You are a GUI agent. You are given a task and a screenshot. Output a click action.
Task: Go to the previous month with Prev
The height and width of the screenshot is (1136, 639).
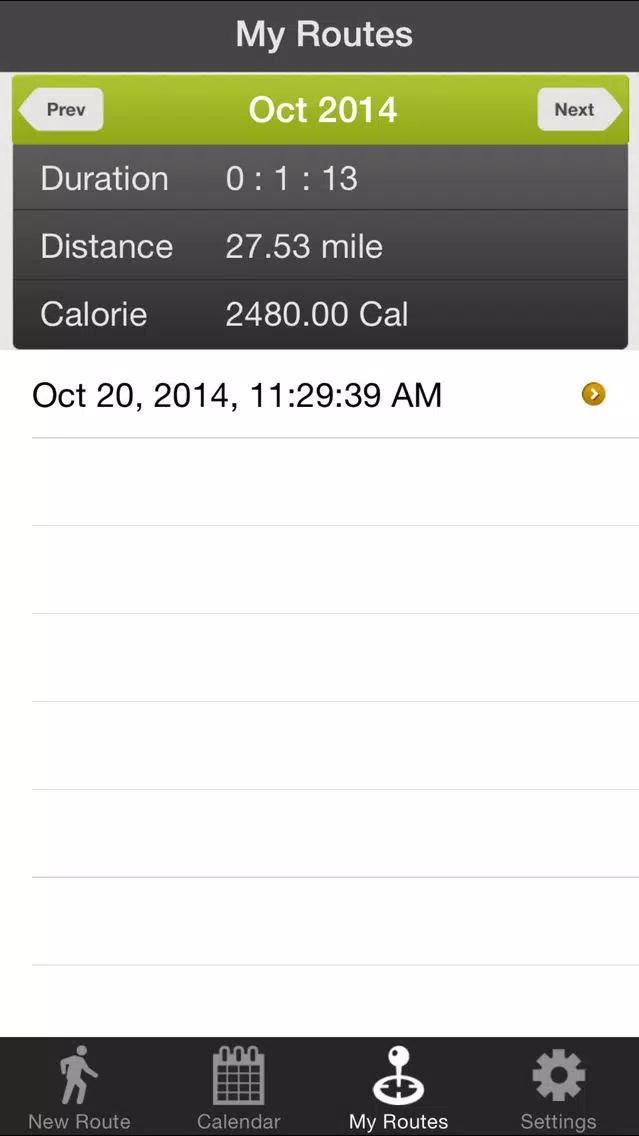tap(61, 109)
